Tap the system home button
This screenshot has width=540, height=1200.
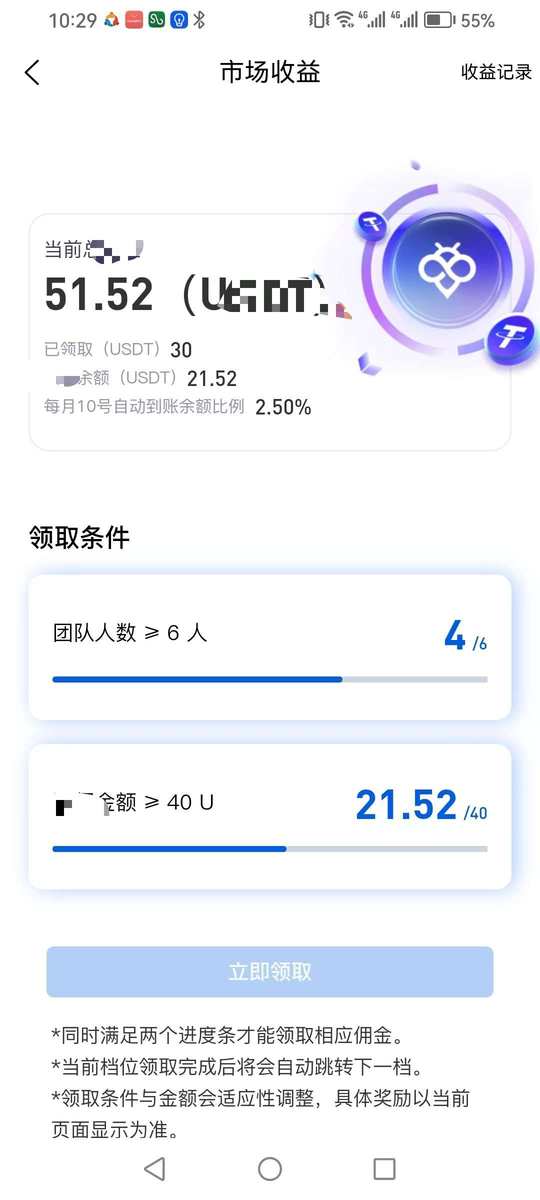tap(270, 1169)
